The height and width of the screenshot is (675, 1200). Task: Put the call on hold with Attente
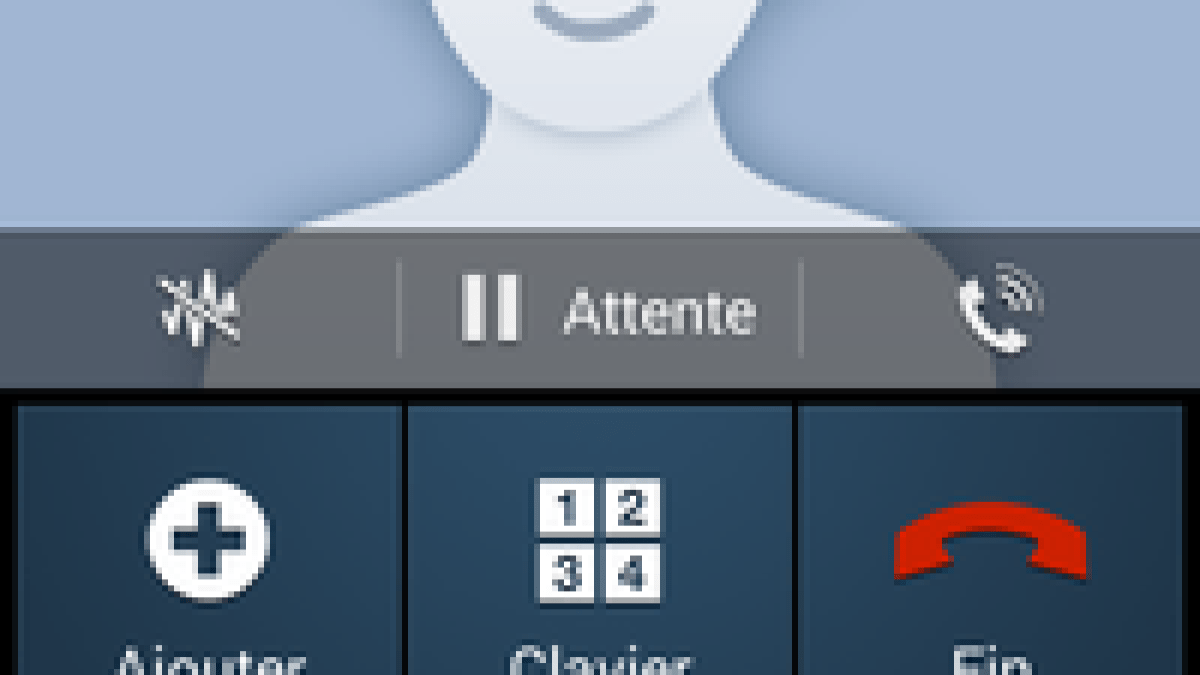(600, 310)
